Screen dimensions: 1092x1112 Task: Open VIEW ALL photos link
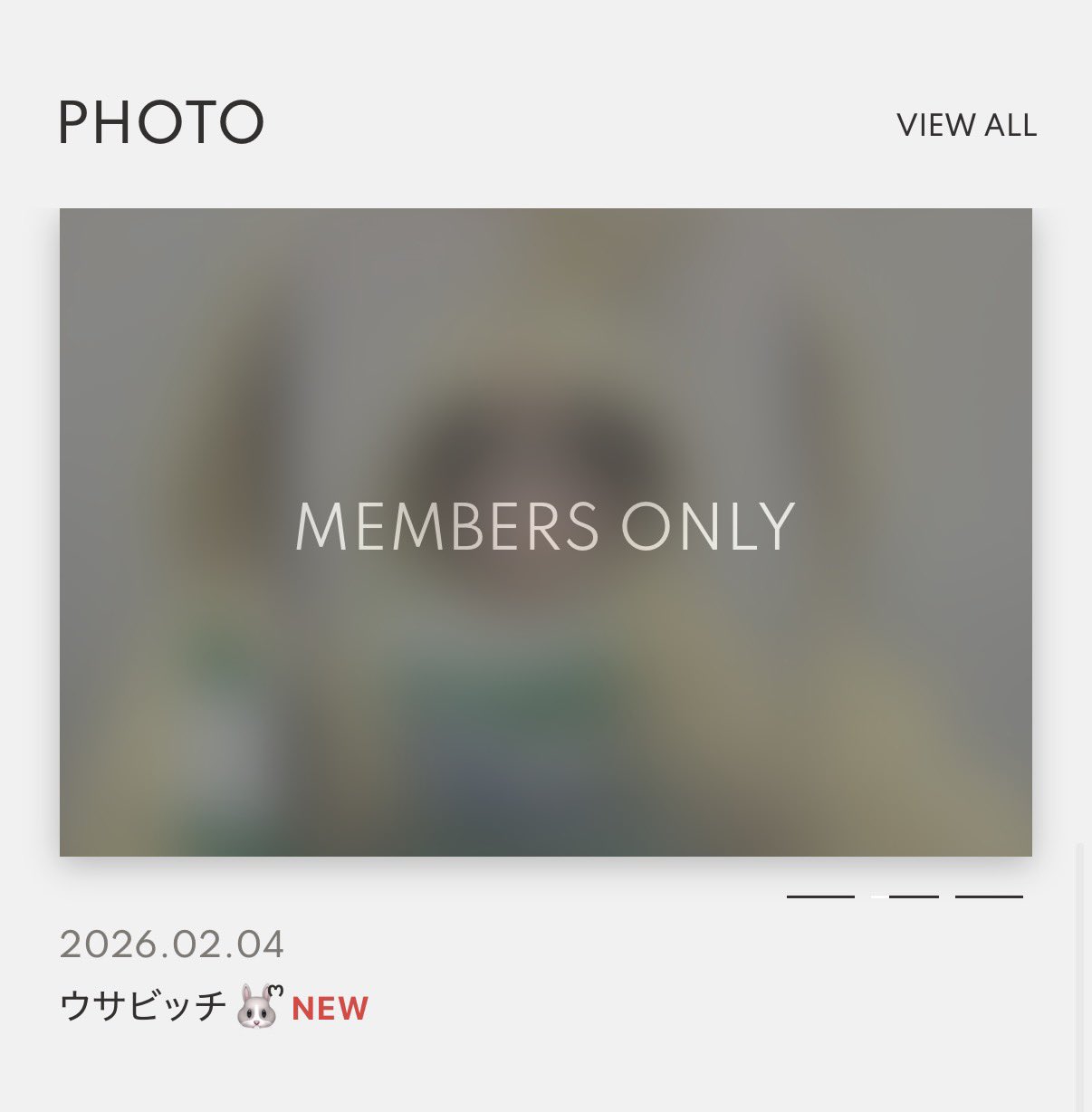tap(966, 125)
